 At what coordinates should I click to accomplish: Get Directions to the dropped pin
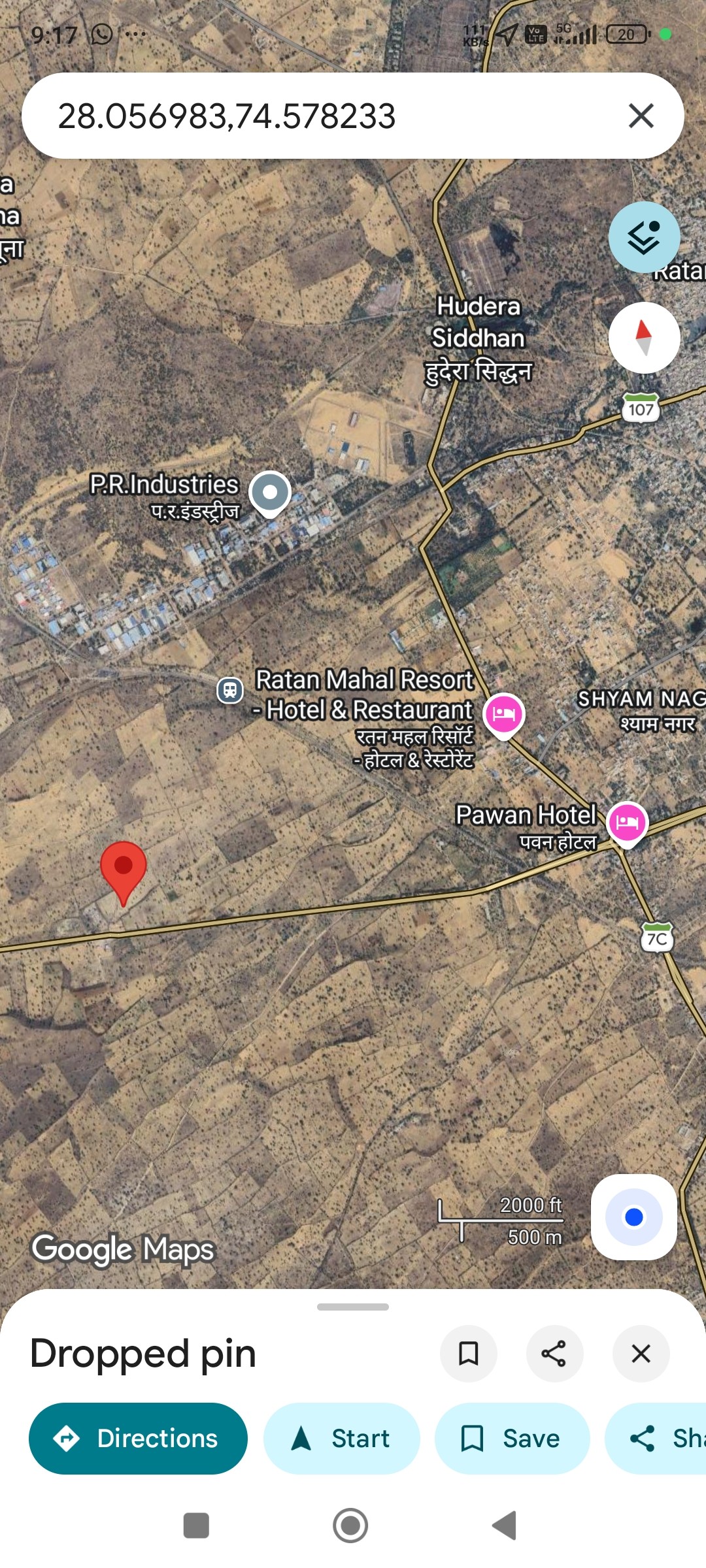pos(138,1438)
